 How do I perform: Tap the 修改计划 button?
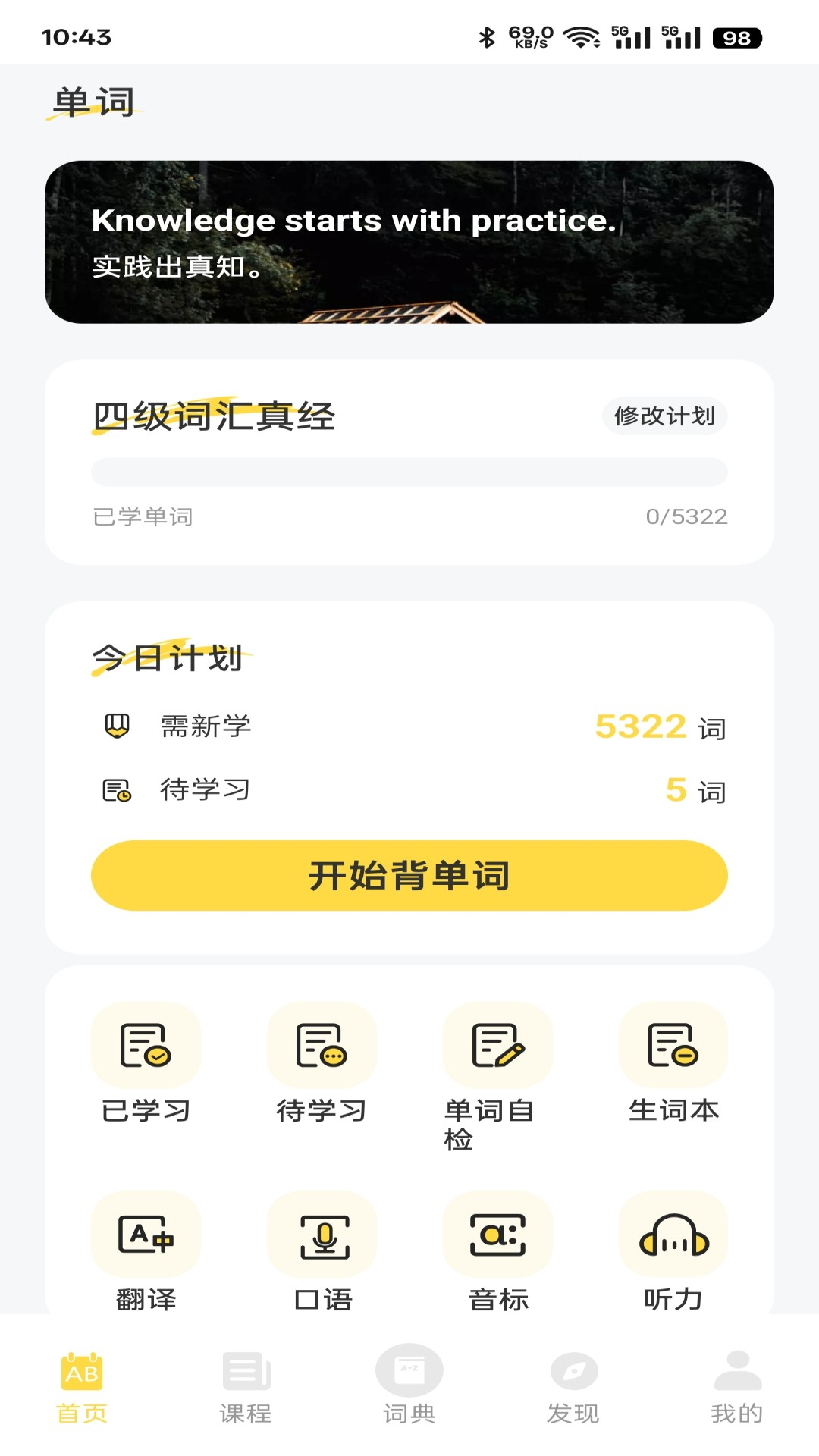[x=664, y=416]
